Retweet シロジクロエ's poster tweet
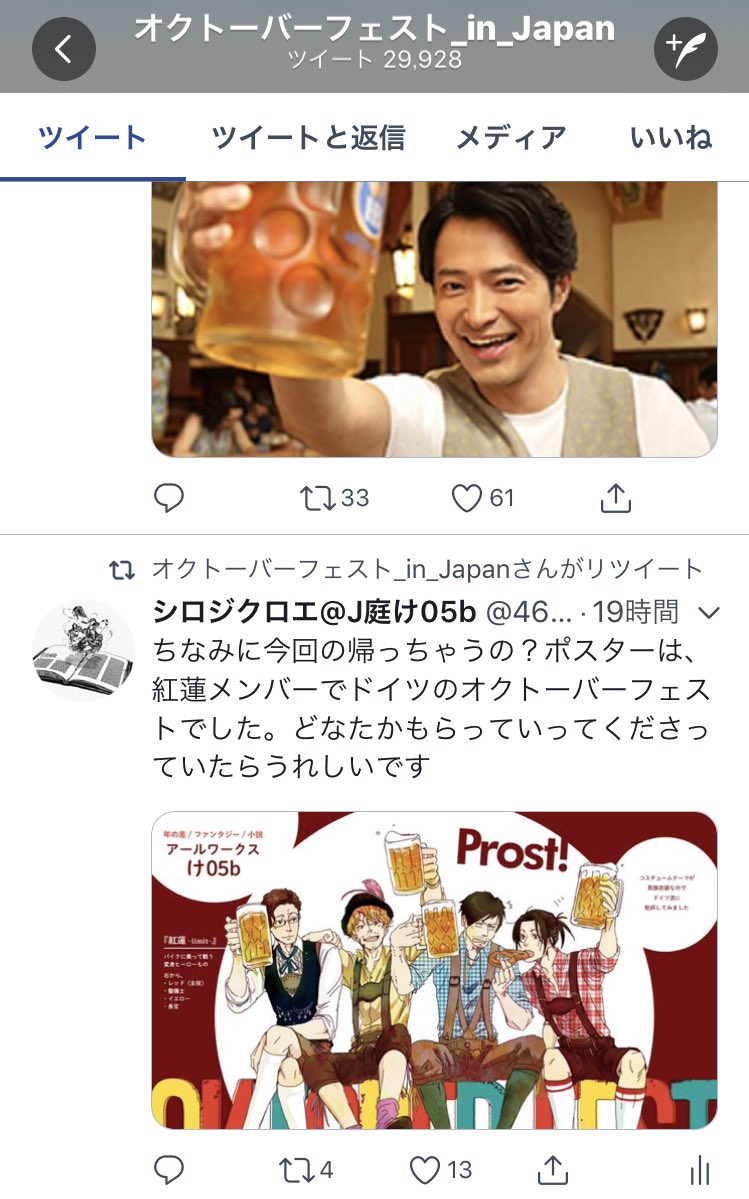This screenshot has width=749, height=1199. pyautogui.click(x=291, y=1169)
